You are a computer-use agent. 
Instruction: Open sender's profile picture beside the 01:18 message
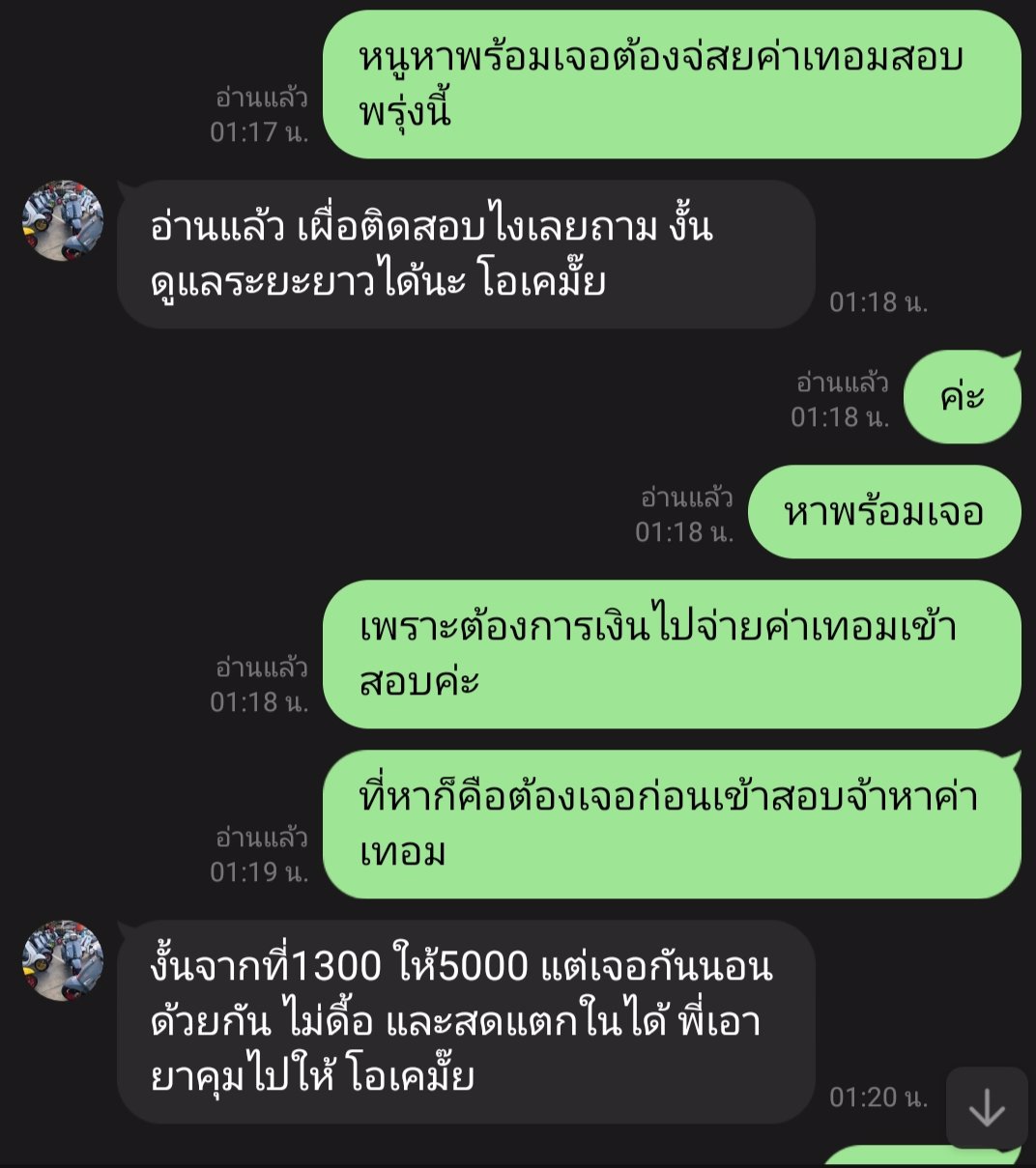click(x=63, y=220)
